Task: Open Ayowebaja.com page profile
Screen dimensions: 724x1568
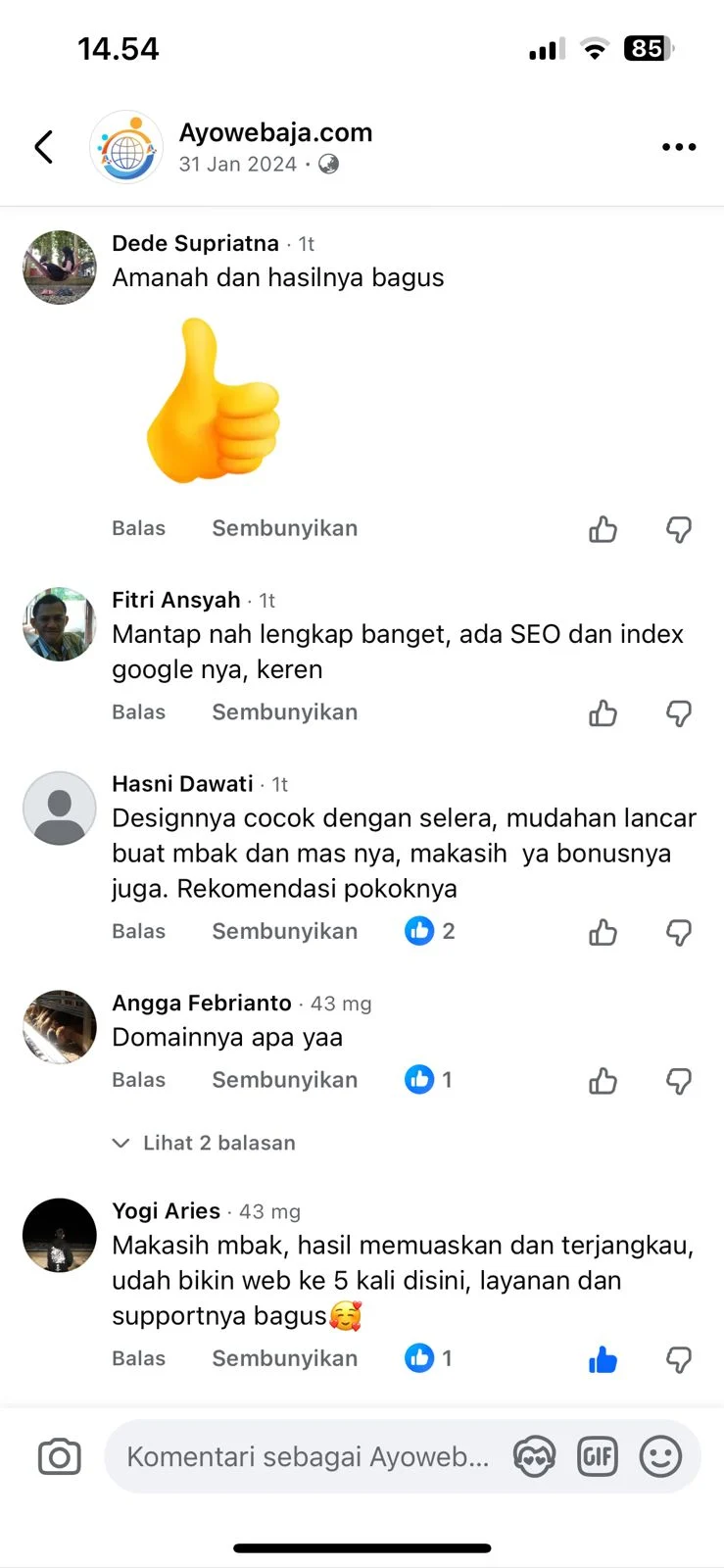Action: [x=275, y=132]
